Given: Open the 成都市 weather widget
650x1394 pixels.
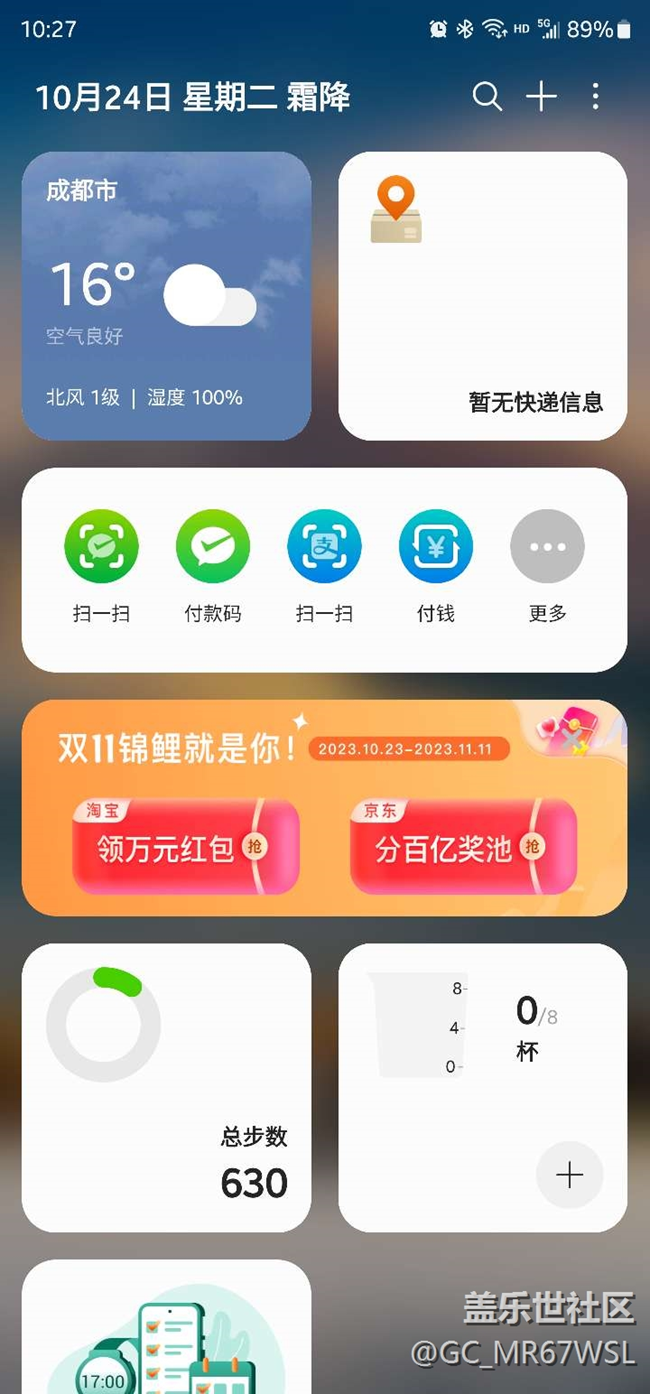Looking at the screenshot, I should coord(166,296).
